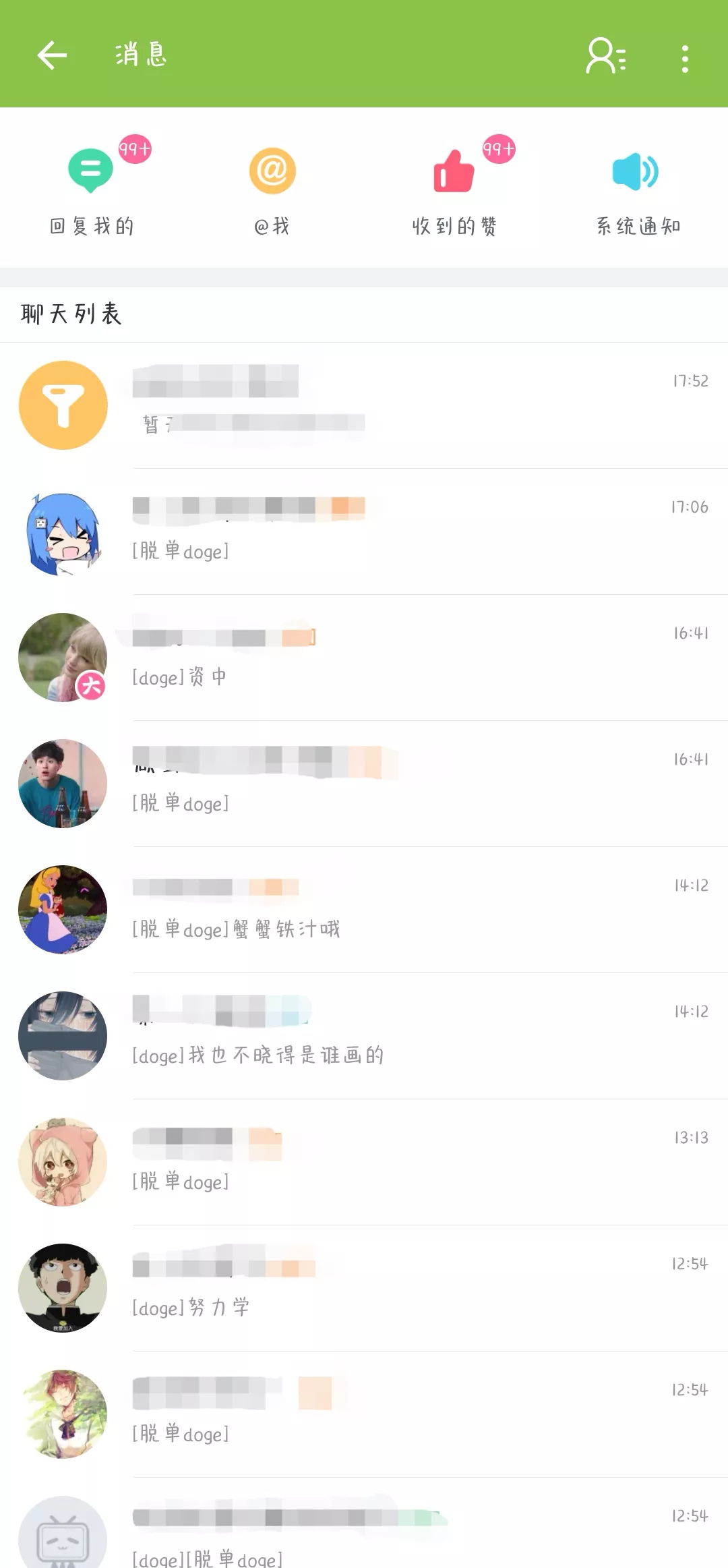Open the three-dot overflow menu

(685, 59)
